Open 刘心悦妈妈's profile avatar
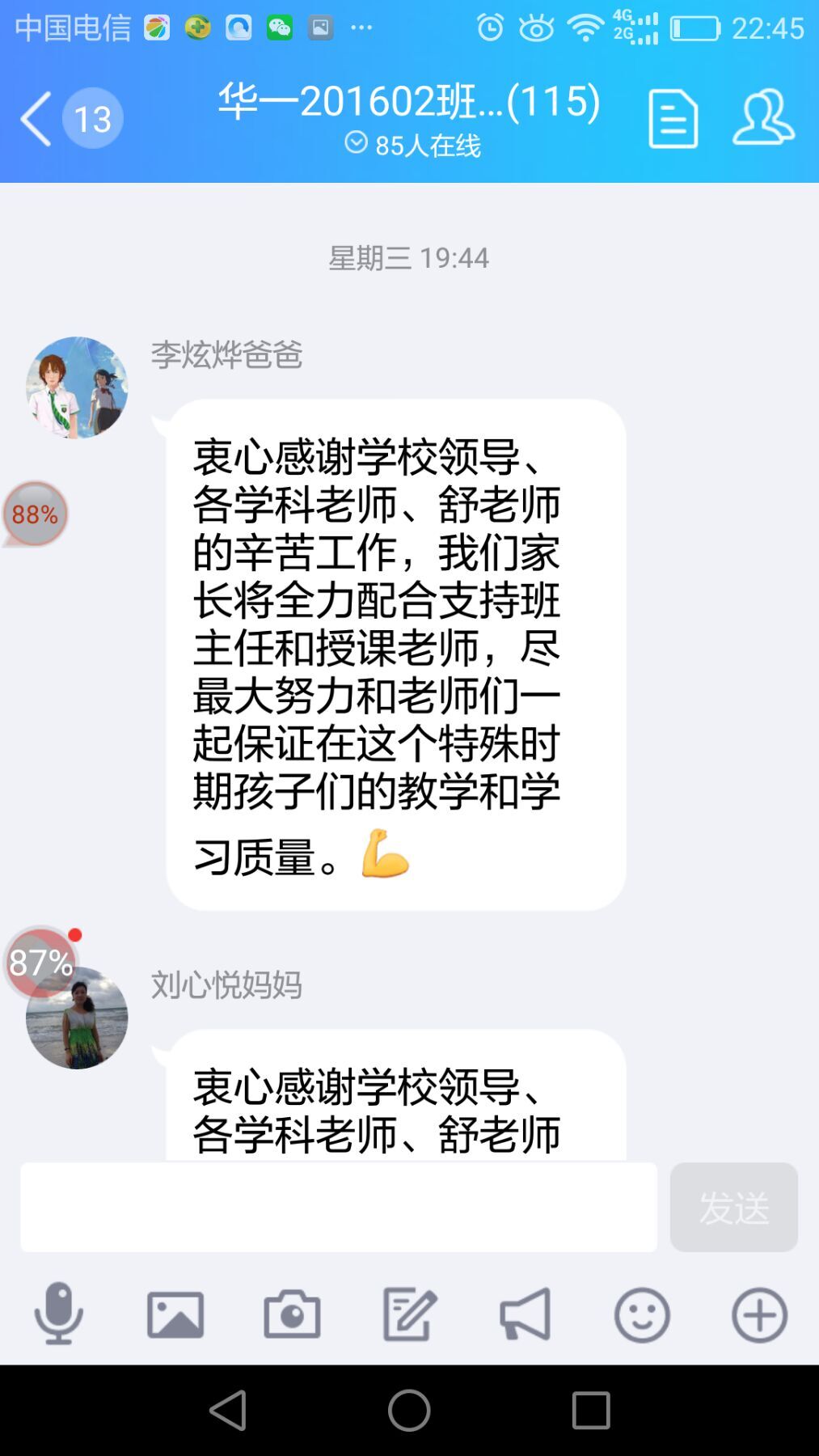This screenshot has width=819, height=1456. point(78,1019)
